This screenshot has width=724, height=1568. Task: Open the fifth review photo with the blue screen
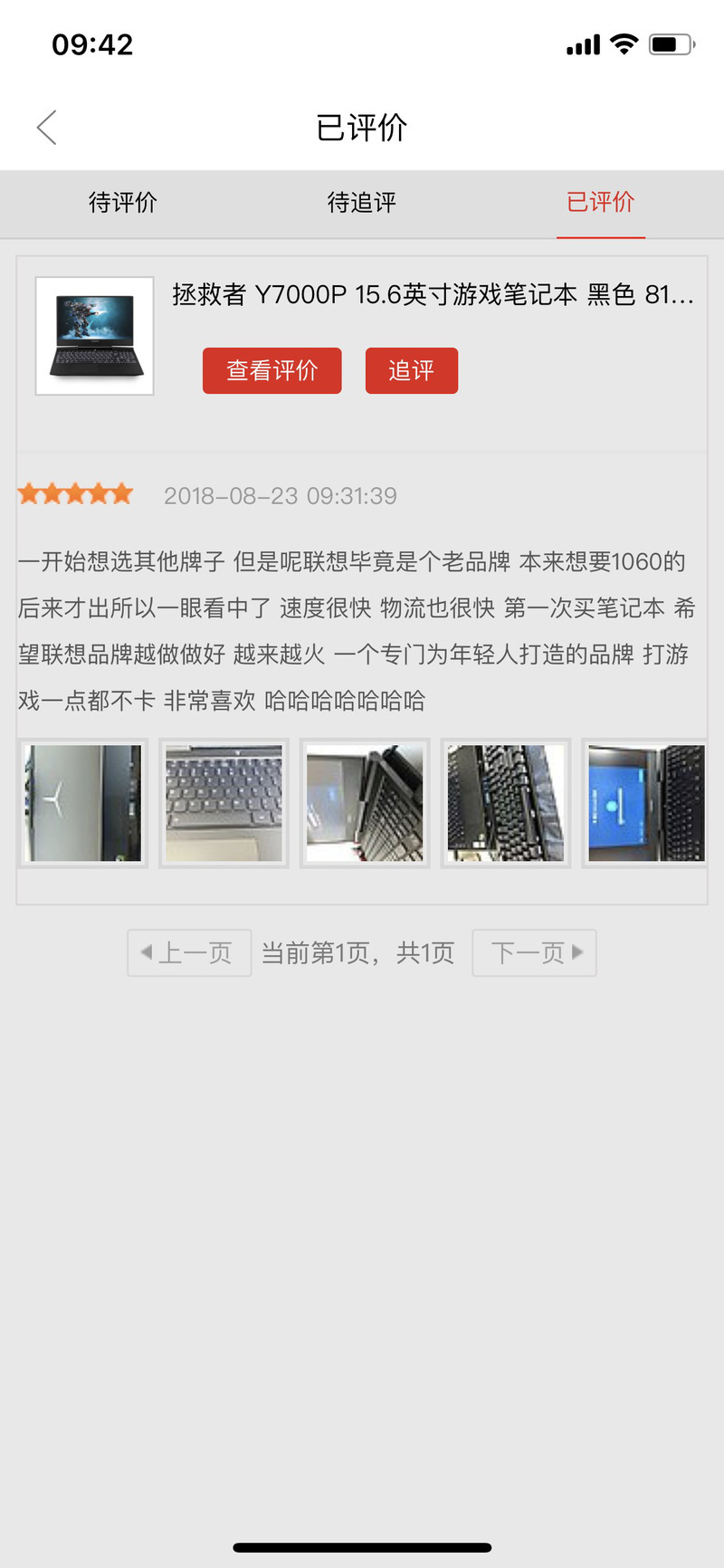[645, 803]
